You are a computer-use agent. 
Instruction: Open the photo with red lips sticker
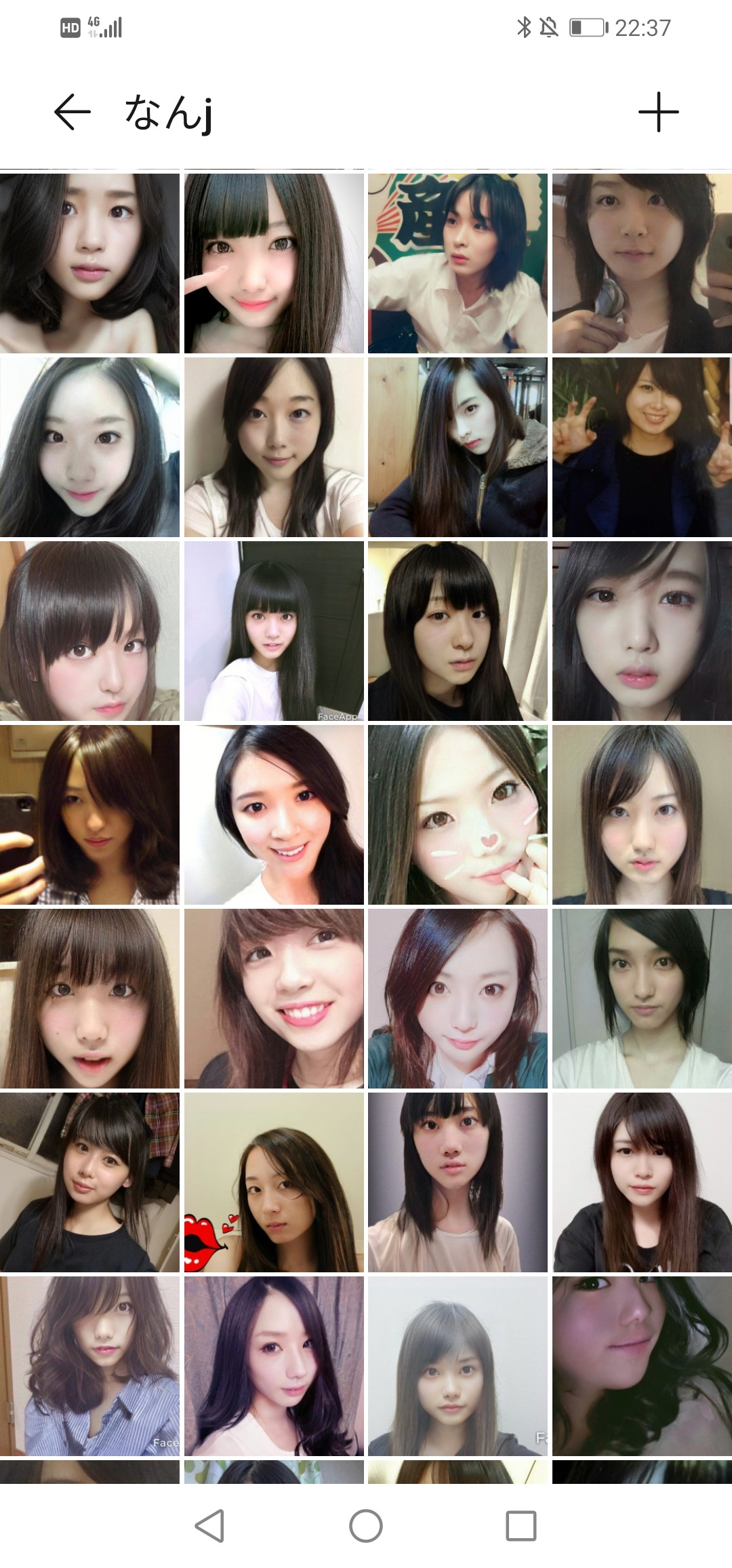(274, 1182)
